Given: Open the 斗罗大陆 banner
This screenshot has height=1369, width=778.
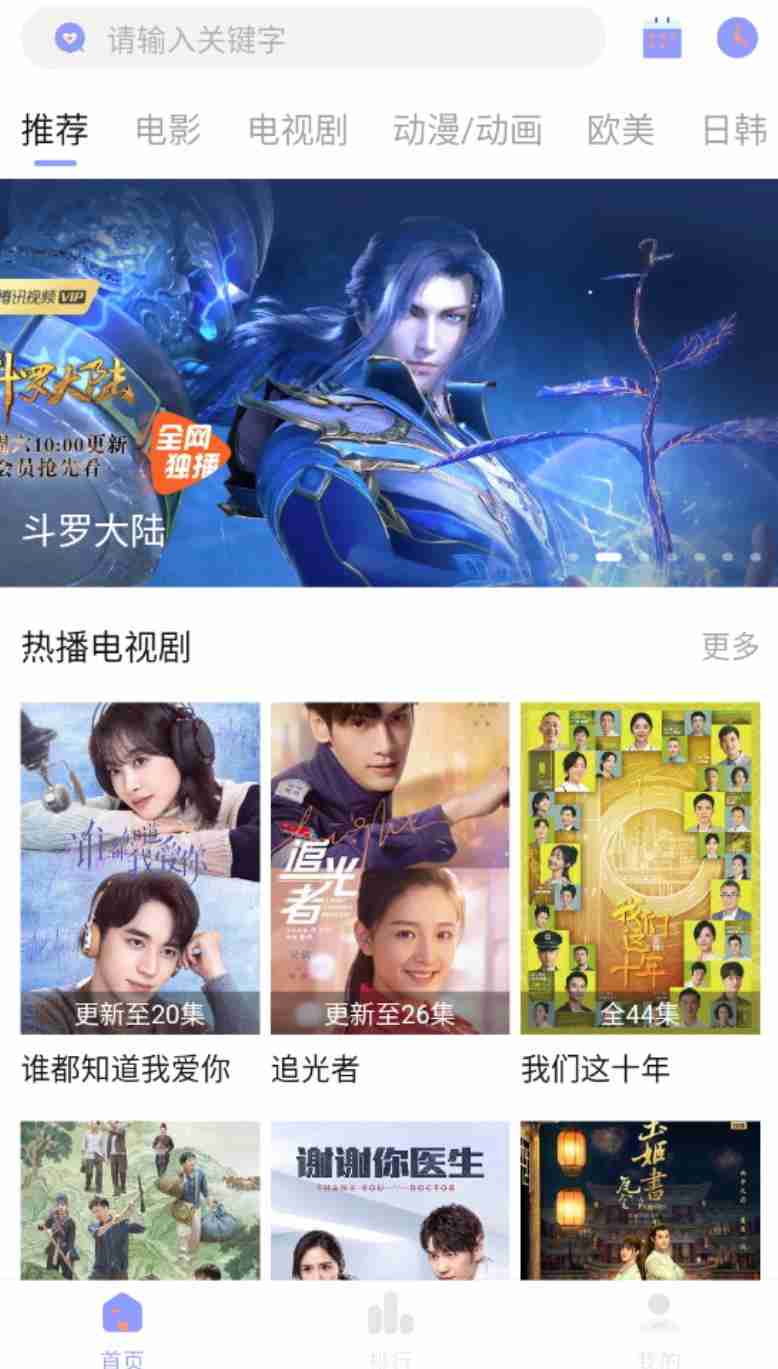Looking at the screenshot, I should click(389, 383).
